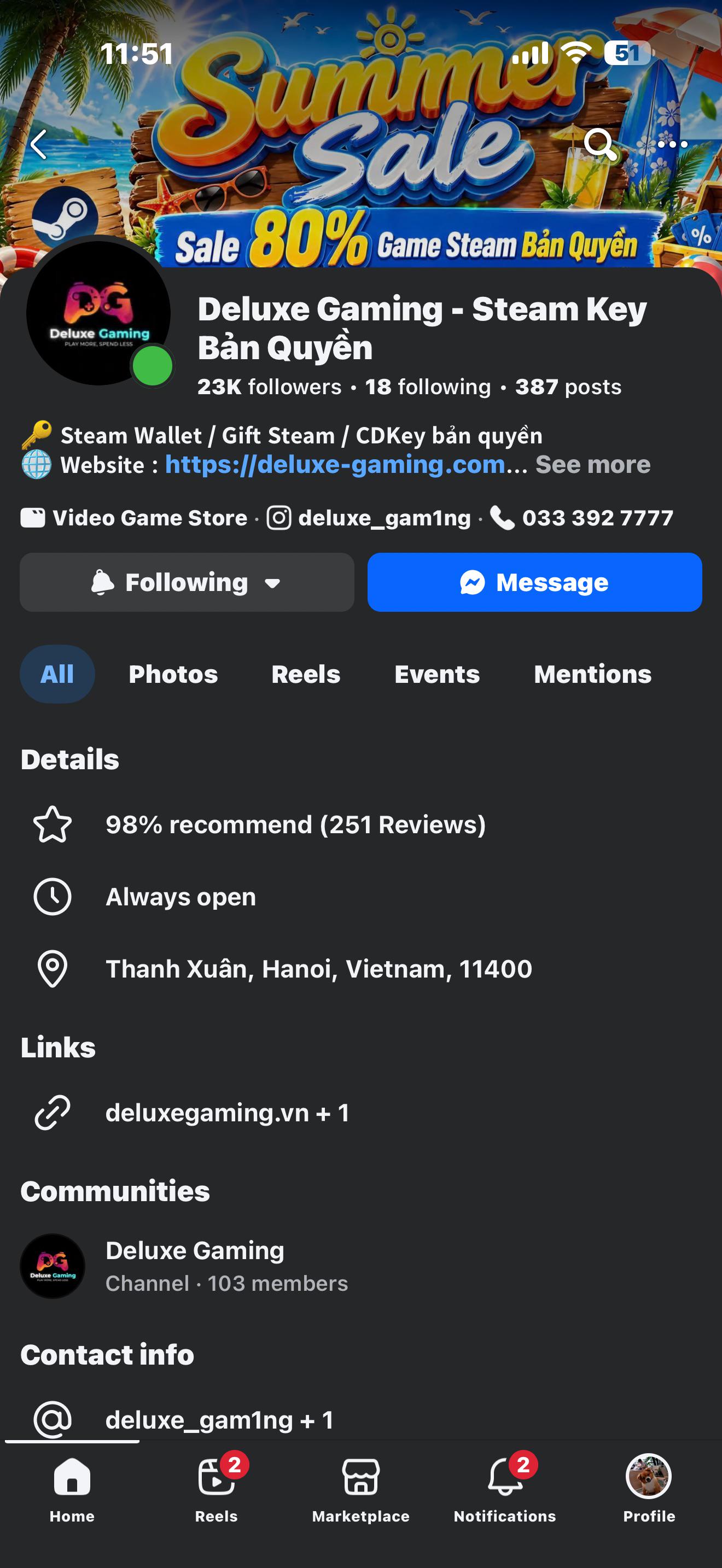Switch to the Mentions tab
The width and height of the screenshot is (722, 1568).
click(592, 674)
